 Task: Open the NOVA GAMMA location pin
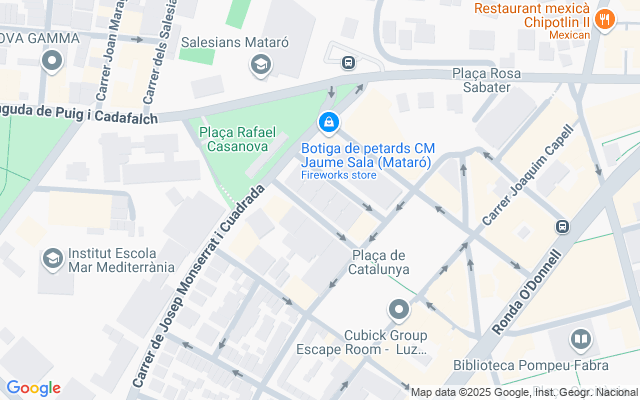[x=52, y=61]
